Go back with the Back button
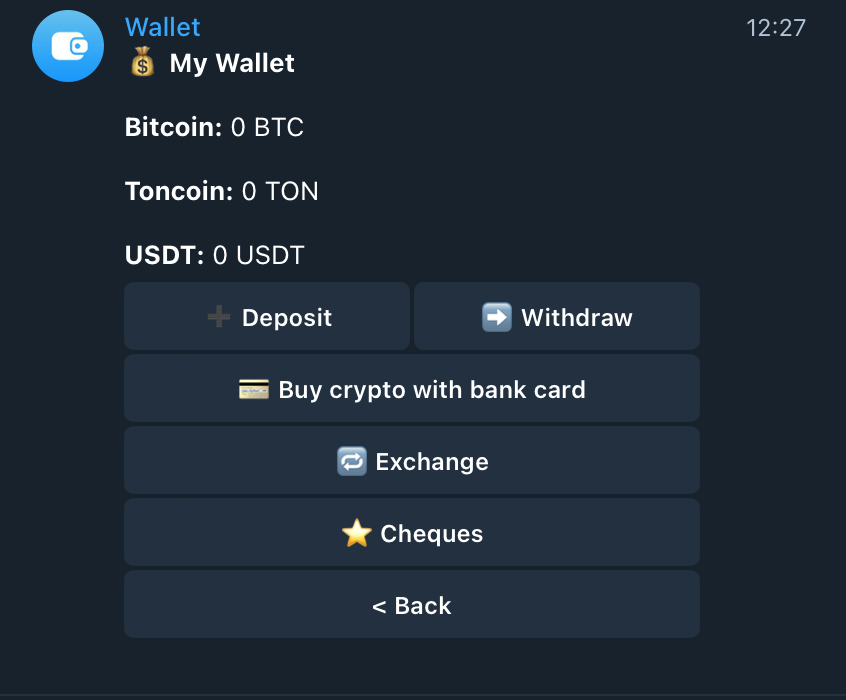The width and height of the screenshot is (846, 700). (x=412, y=605)
